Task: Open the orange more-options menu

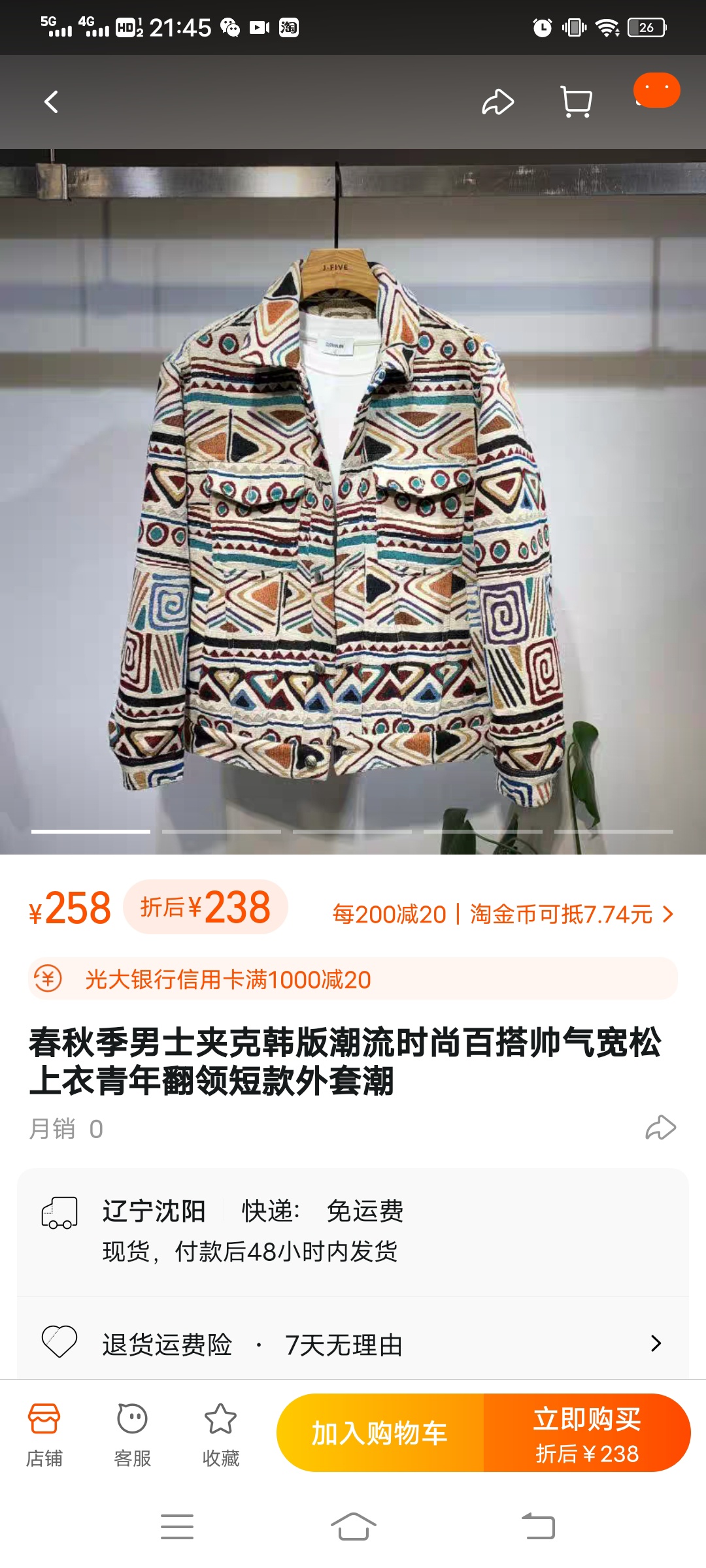Action: click(x=656, y=90)
